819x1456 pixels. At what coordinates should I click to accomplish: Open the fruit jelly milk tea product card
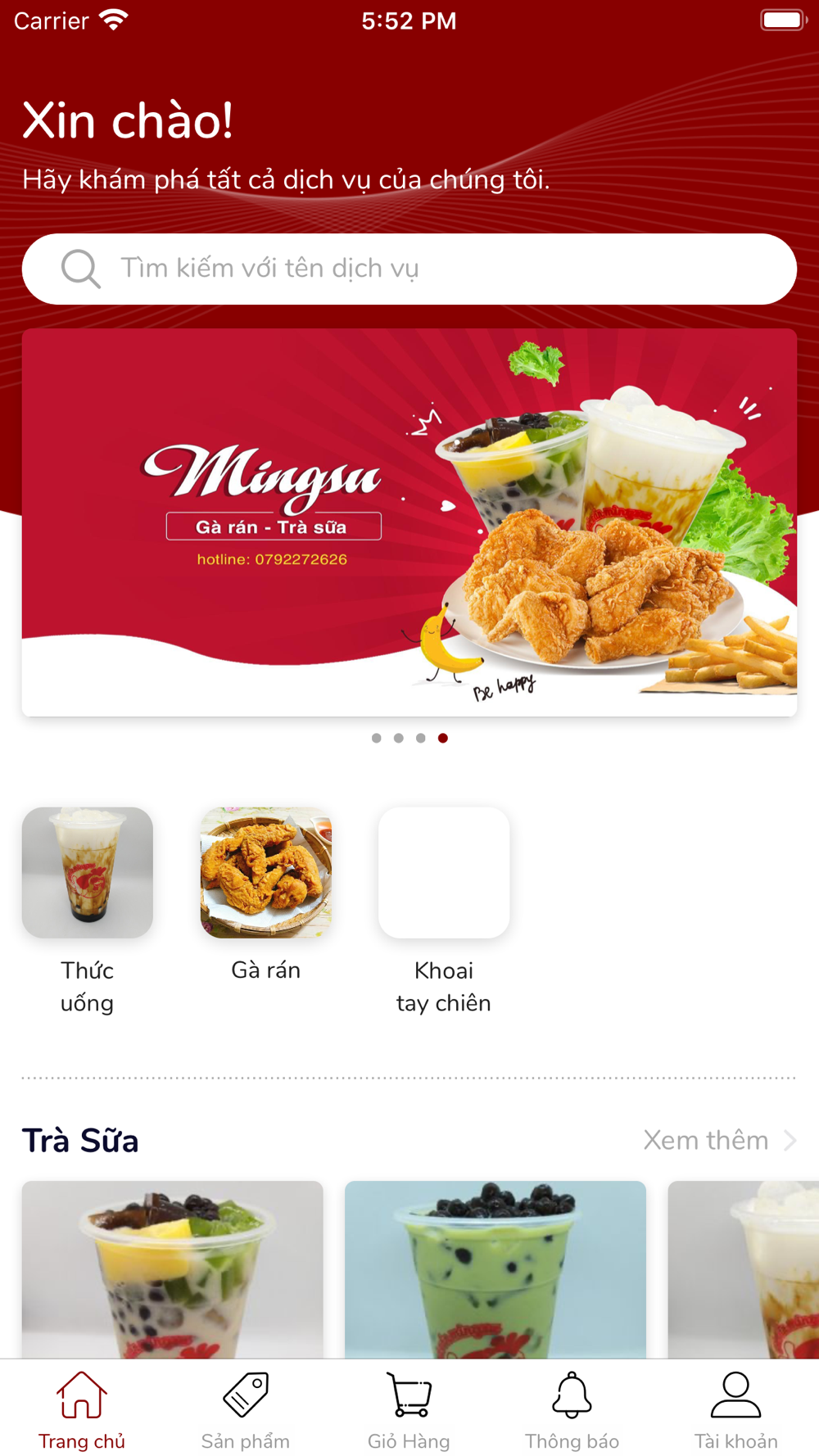[173, 1269]
